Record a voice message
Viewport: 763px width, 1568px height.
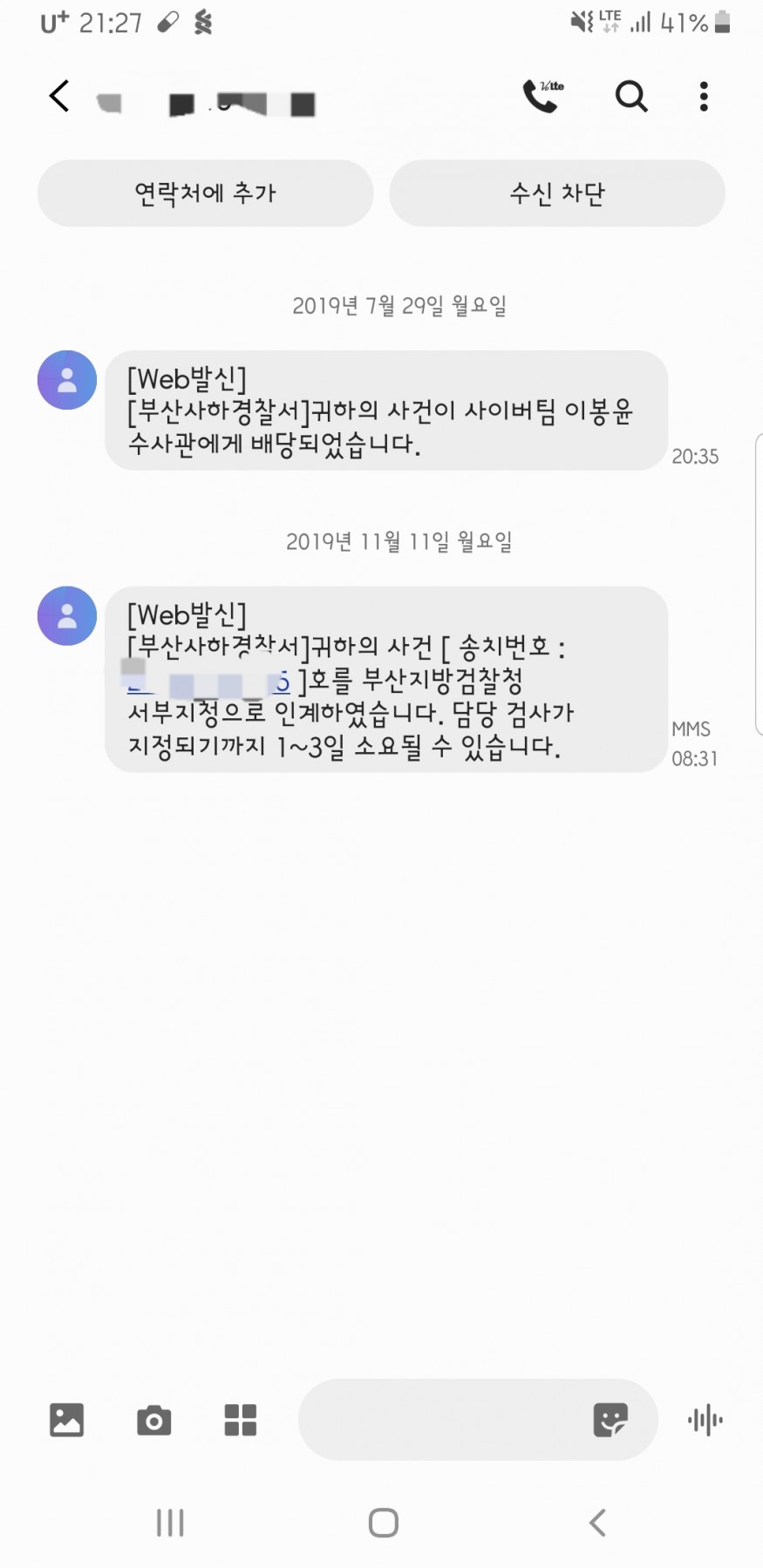tap(705, 1420)
